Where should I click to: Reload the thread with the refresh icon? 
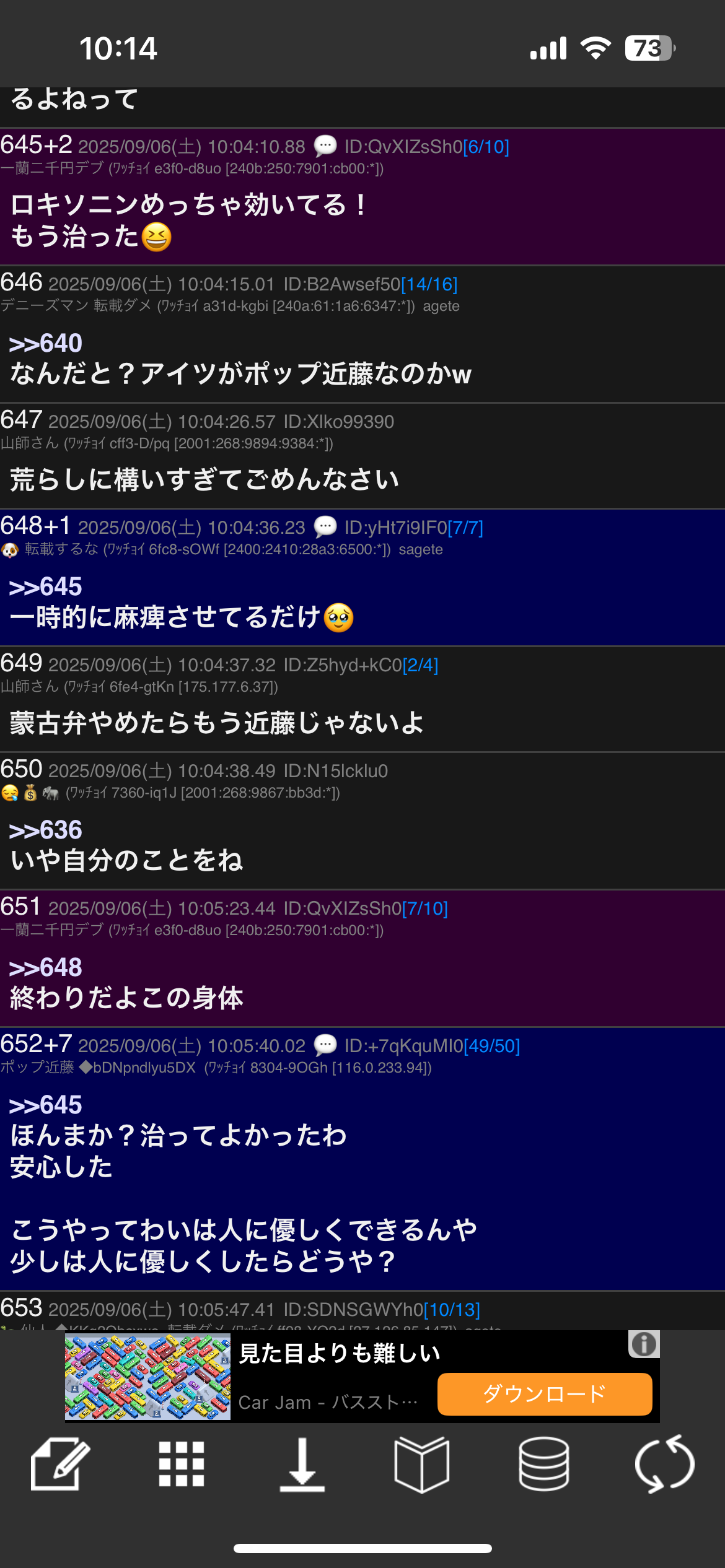[664, 1464]
